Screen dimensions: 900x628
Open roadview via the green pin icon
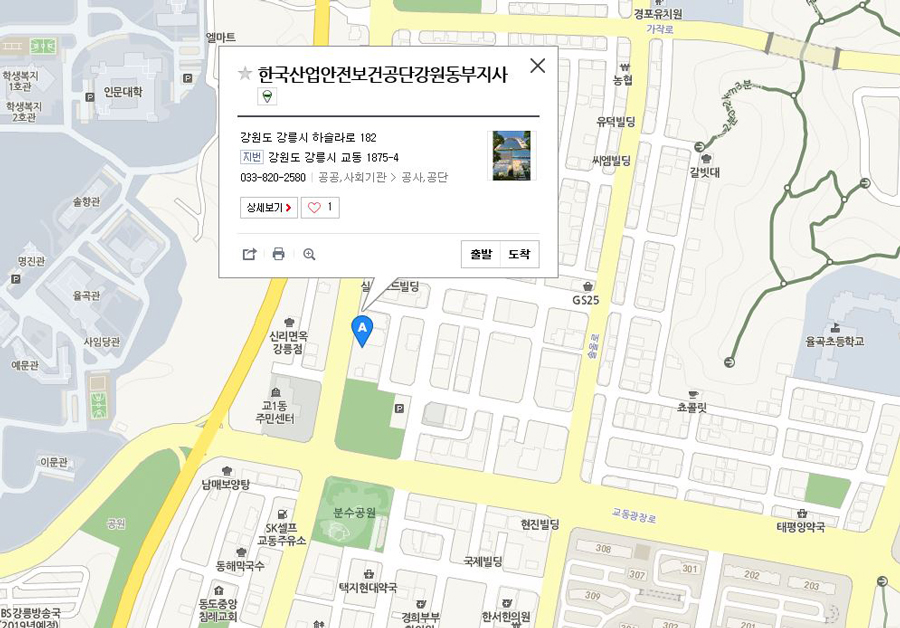pos(267,96)
